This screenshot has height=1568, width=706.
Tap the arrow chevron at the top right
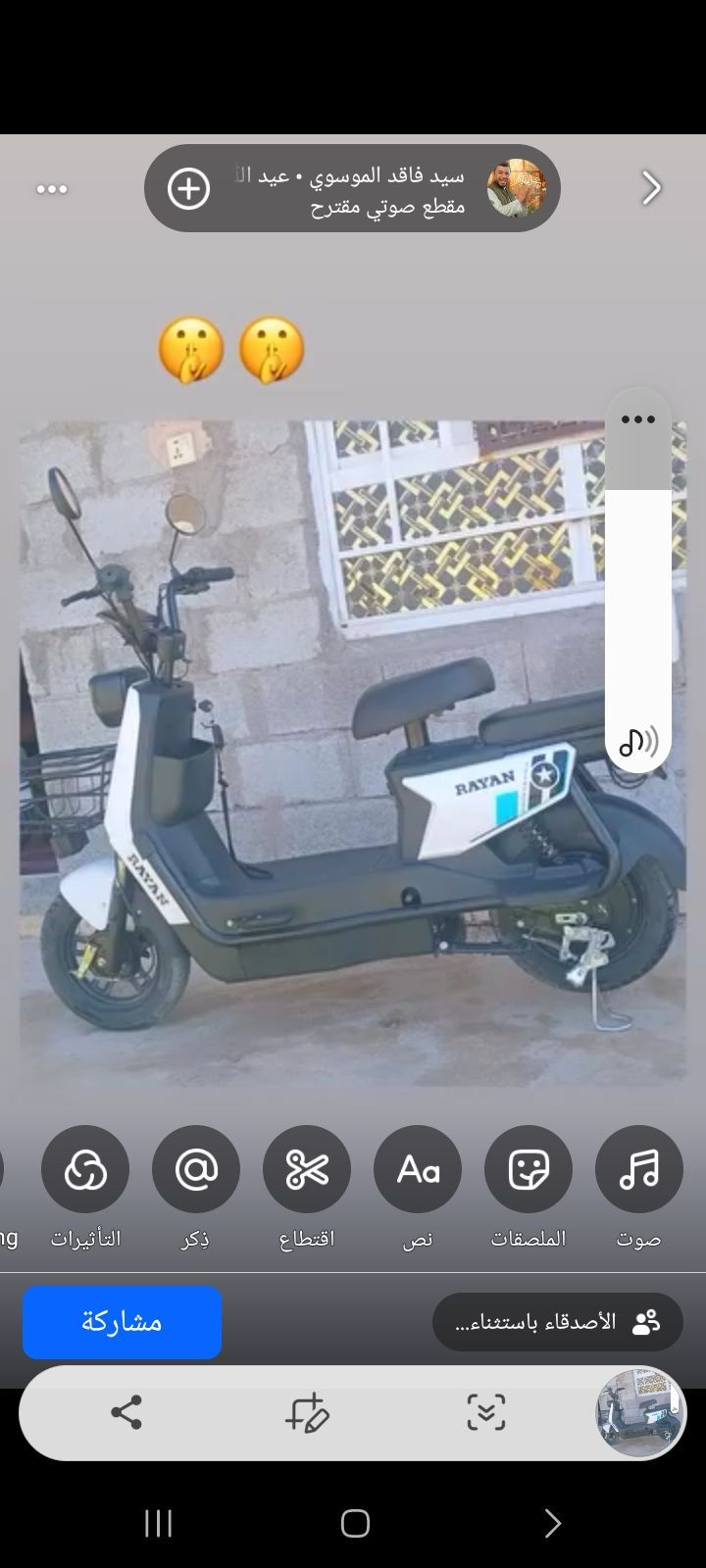click(x=651, y=188)
